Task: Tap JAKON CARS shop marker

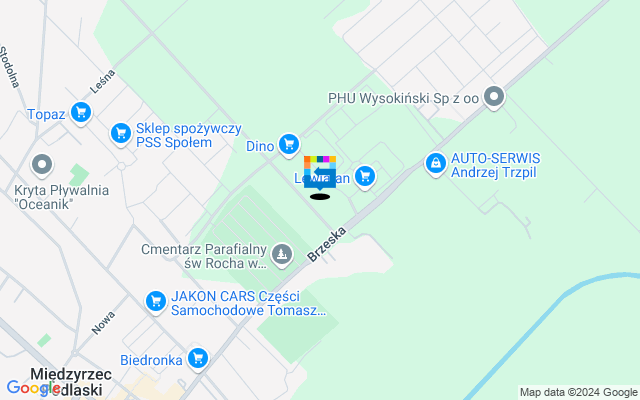Action: 155,300
